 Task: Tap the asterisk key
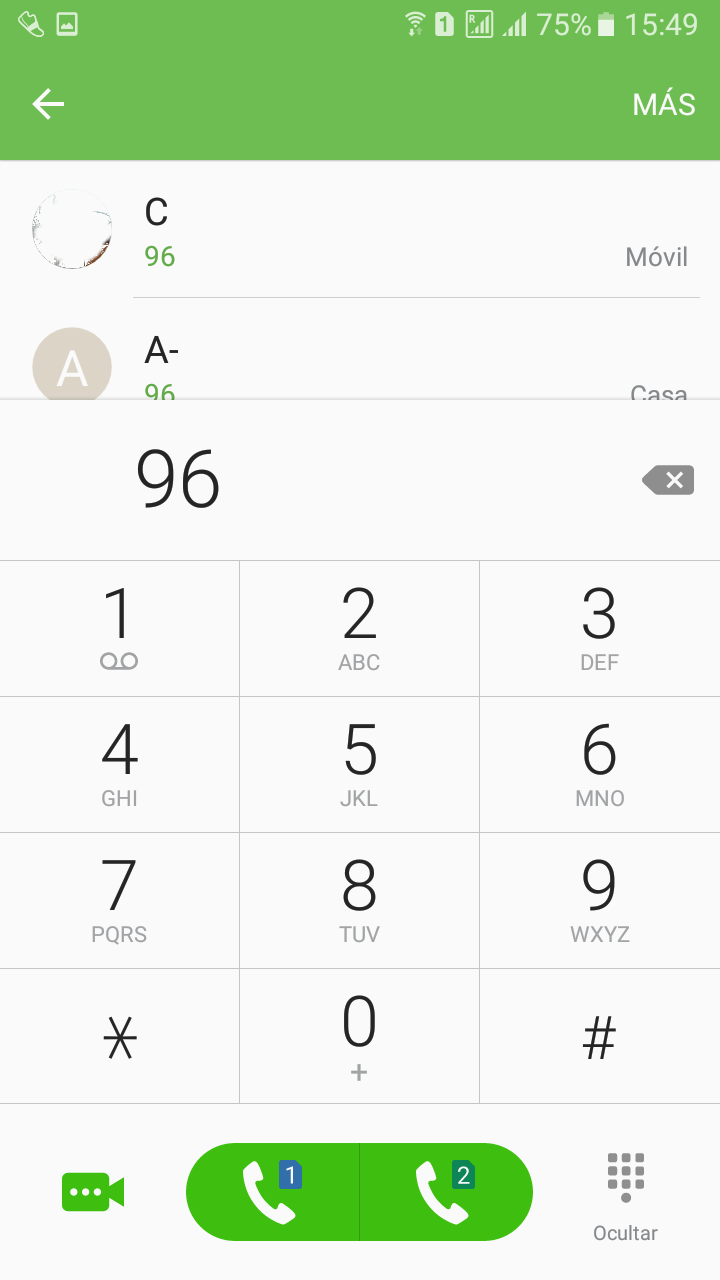(x=119, y=1036)
